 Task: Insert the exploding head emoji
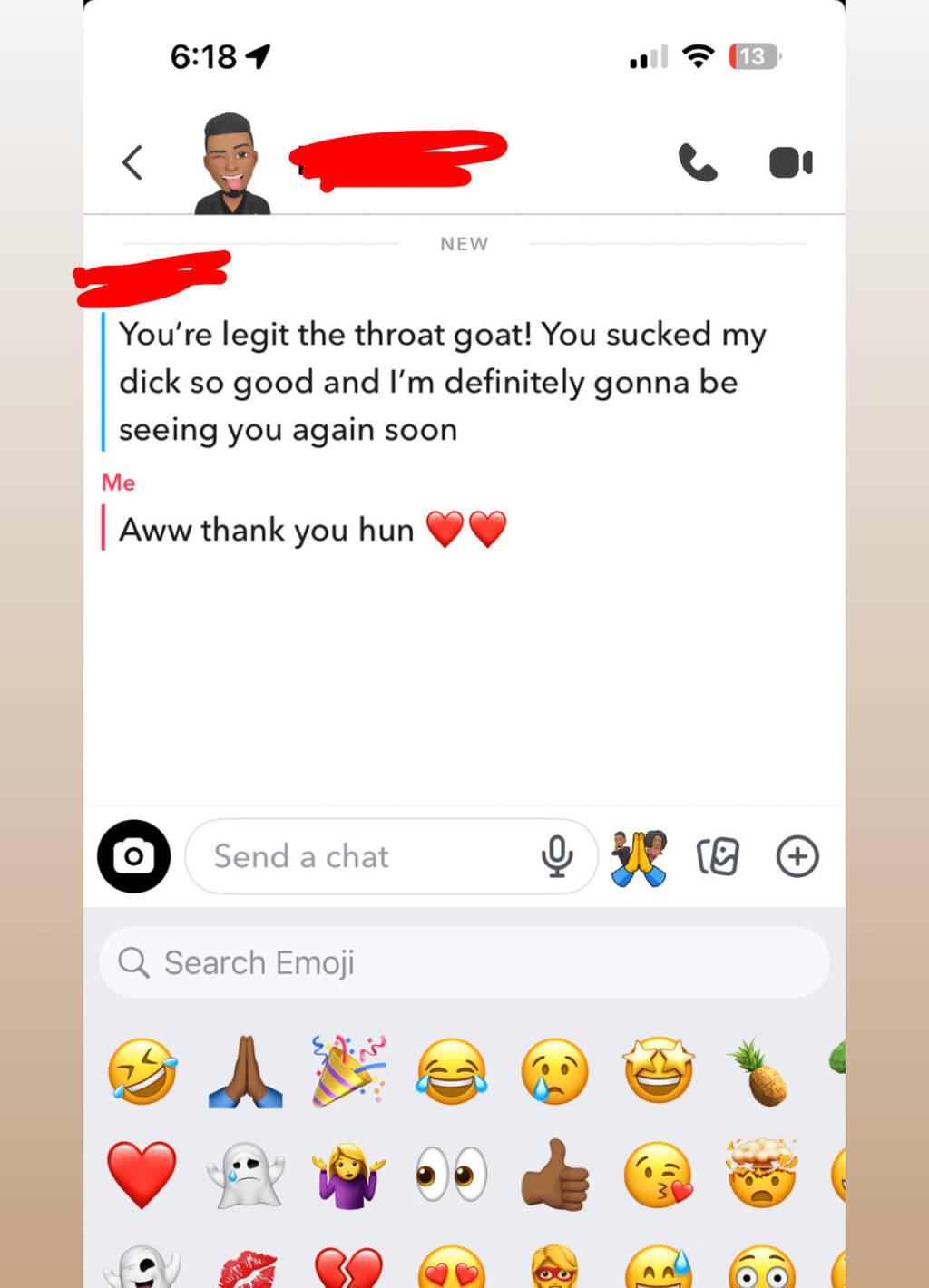761,1174
